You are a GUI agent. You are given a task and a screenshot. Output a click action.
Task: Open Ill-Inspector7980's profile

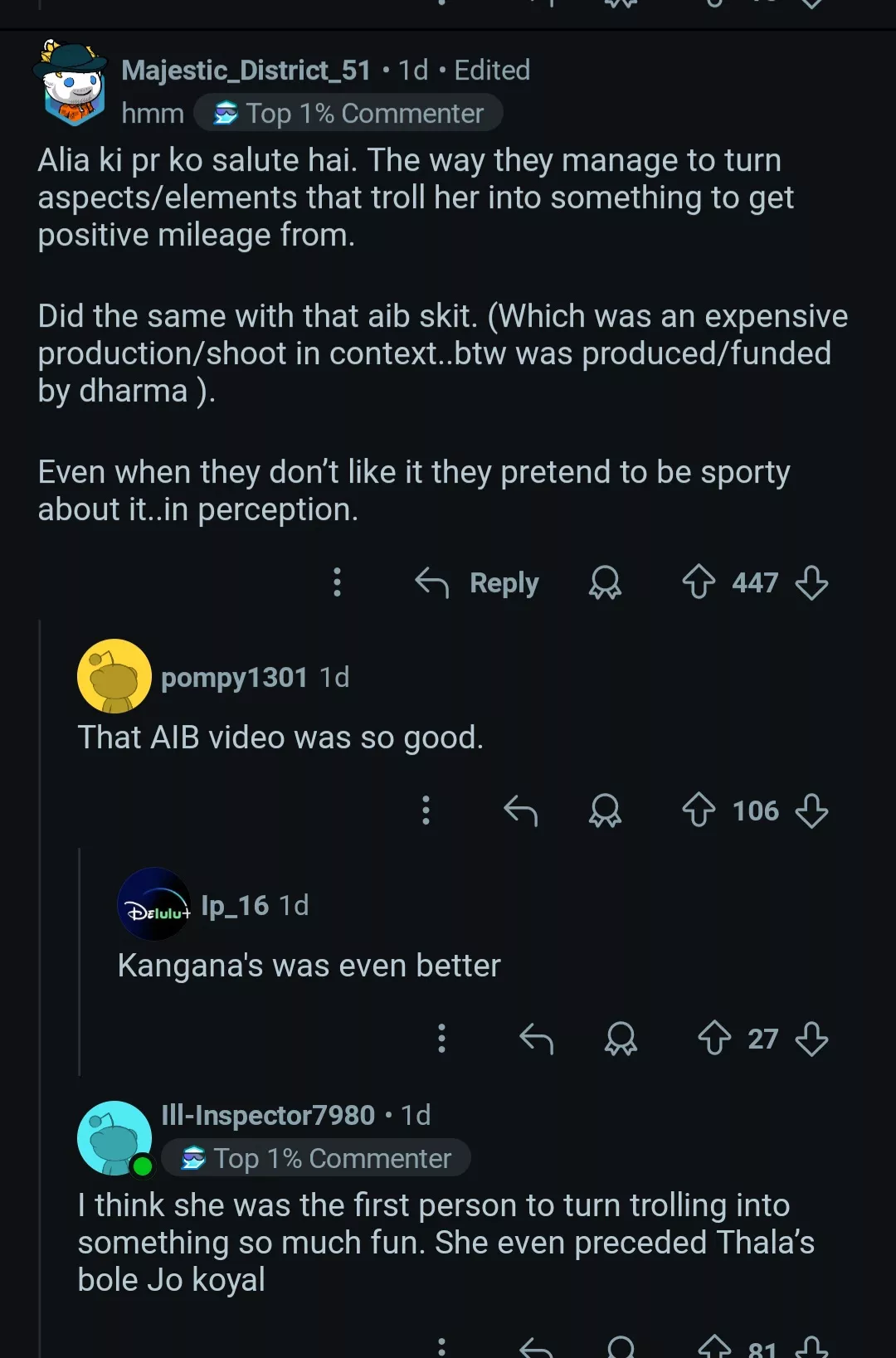click(267, 1116)
